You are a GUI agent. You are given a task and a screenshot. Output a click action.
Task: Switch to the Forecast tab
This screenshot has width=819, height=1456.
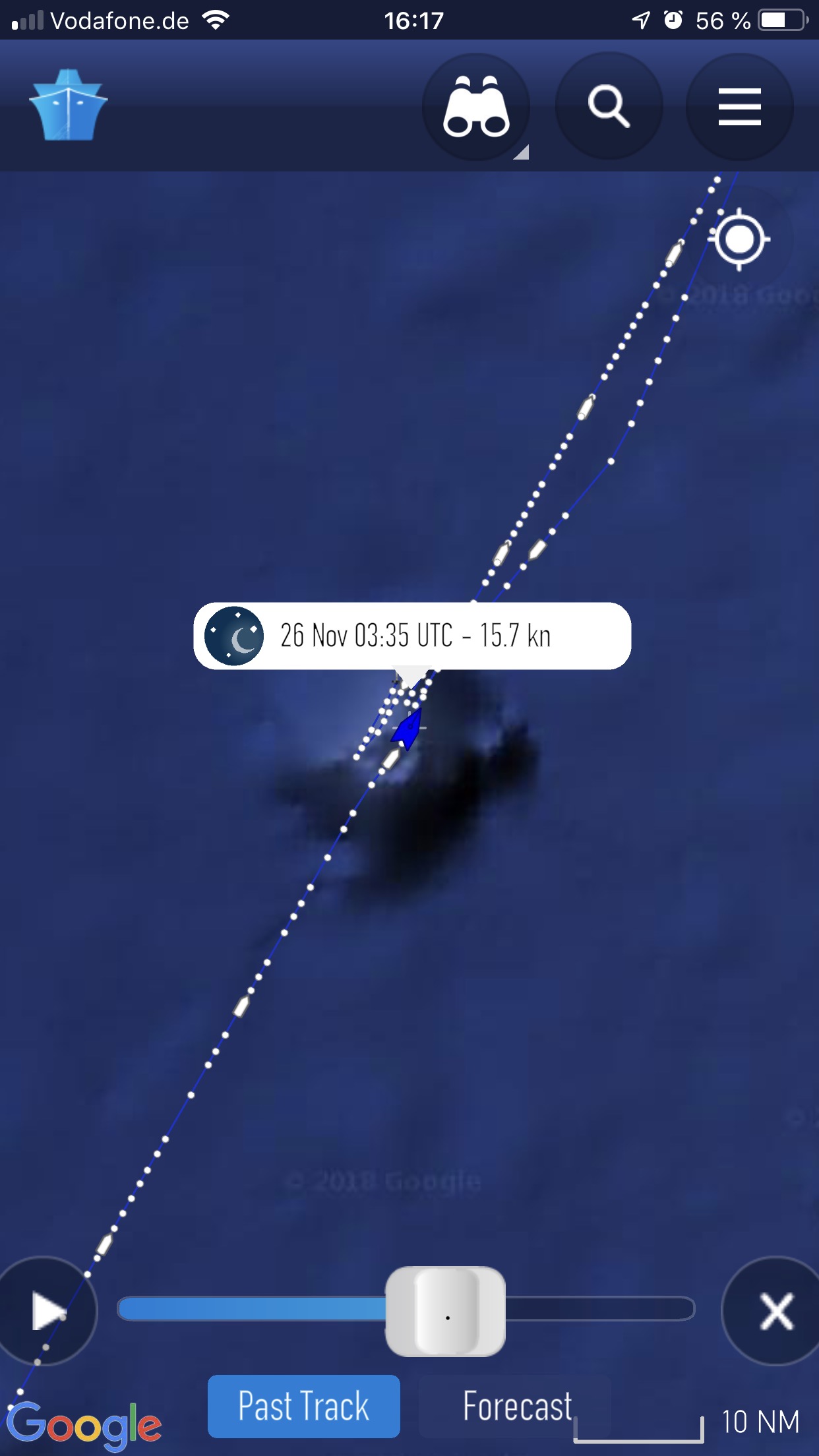517,1407
